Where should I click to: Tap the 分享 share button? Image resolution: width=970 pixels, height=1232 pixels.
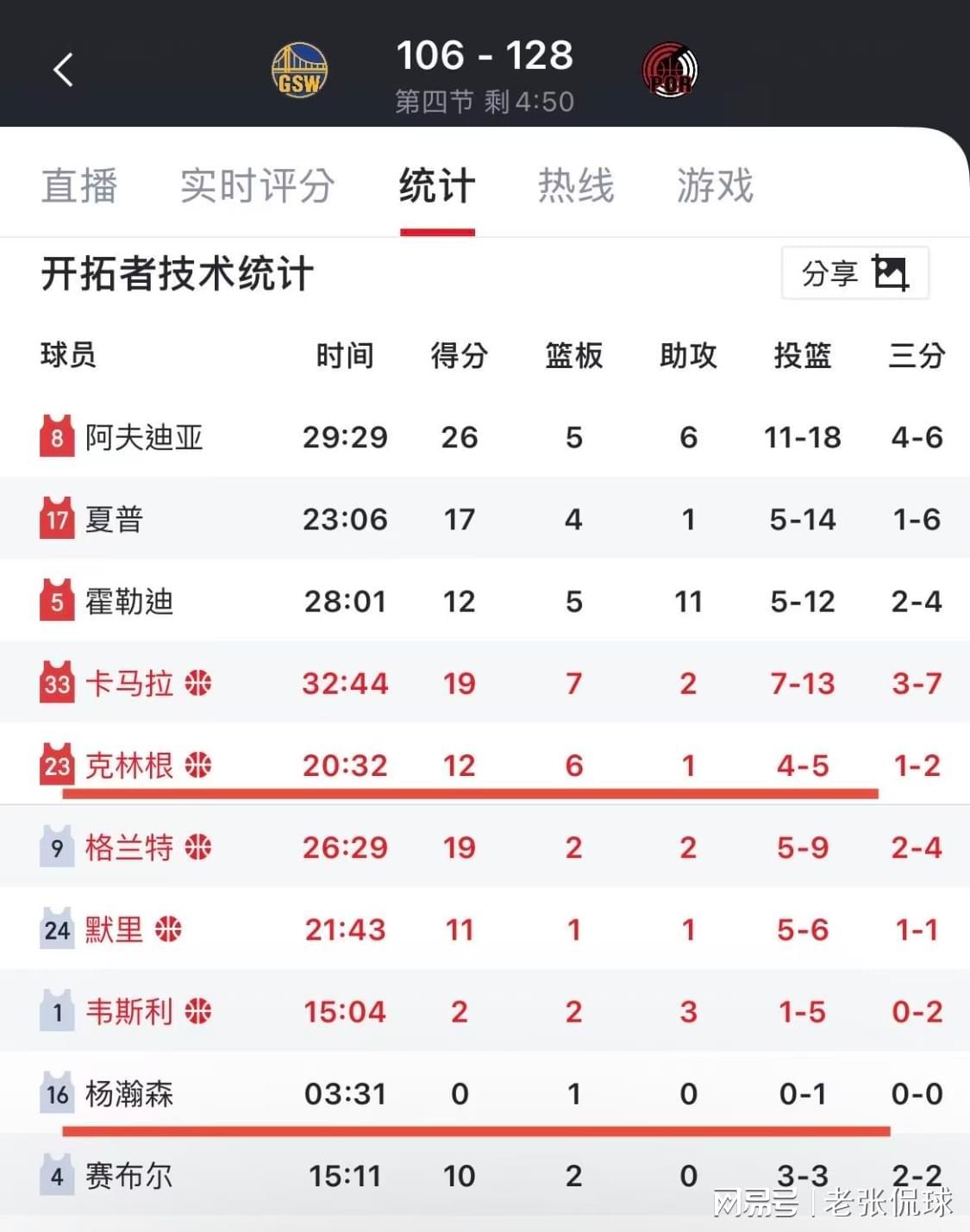click(854, 273)
